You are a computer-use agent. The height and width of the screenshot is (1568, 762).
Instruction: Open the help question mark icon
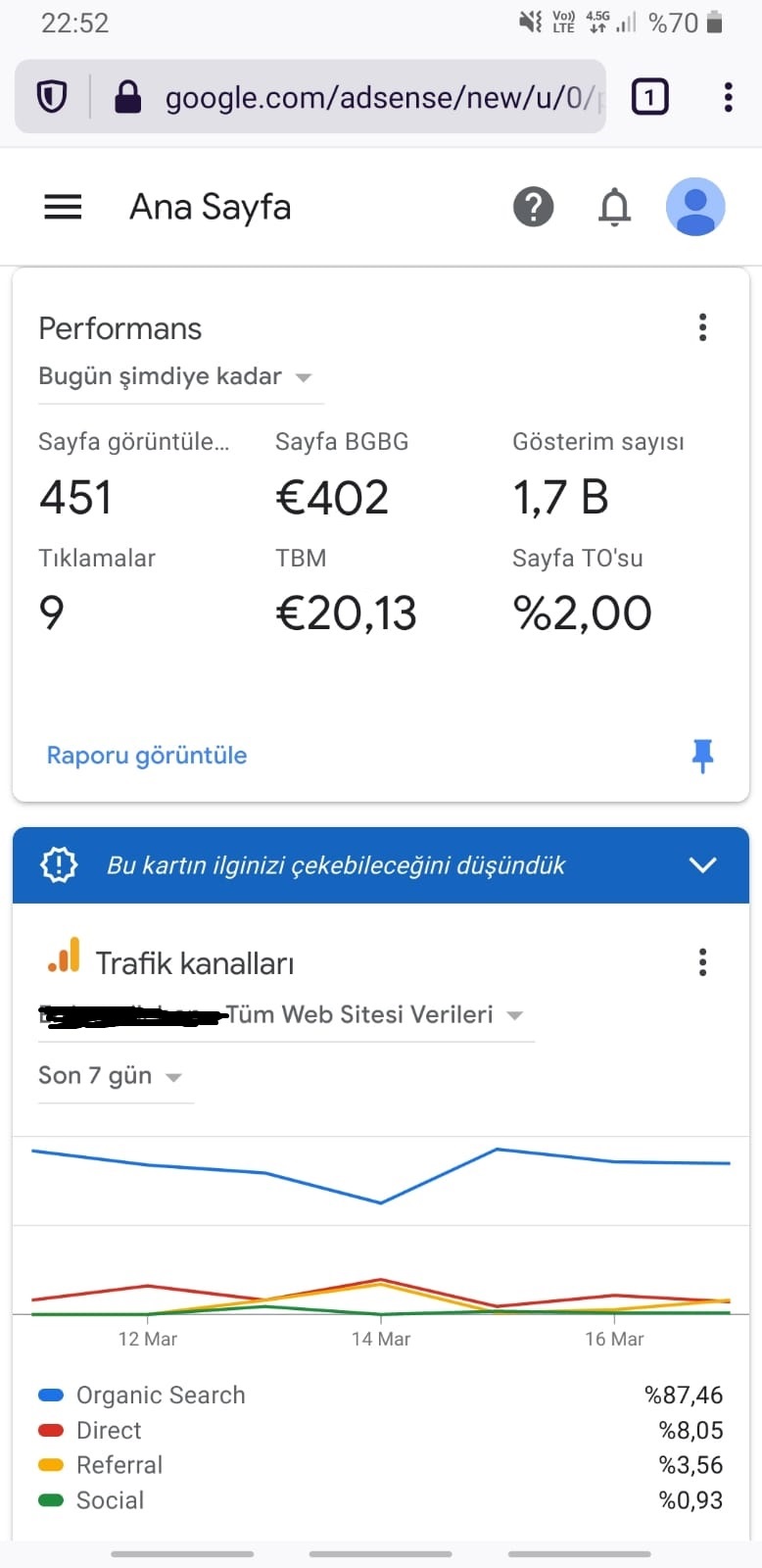click(x=534, y=207)
